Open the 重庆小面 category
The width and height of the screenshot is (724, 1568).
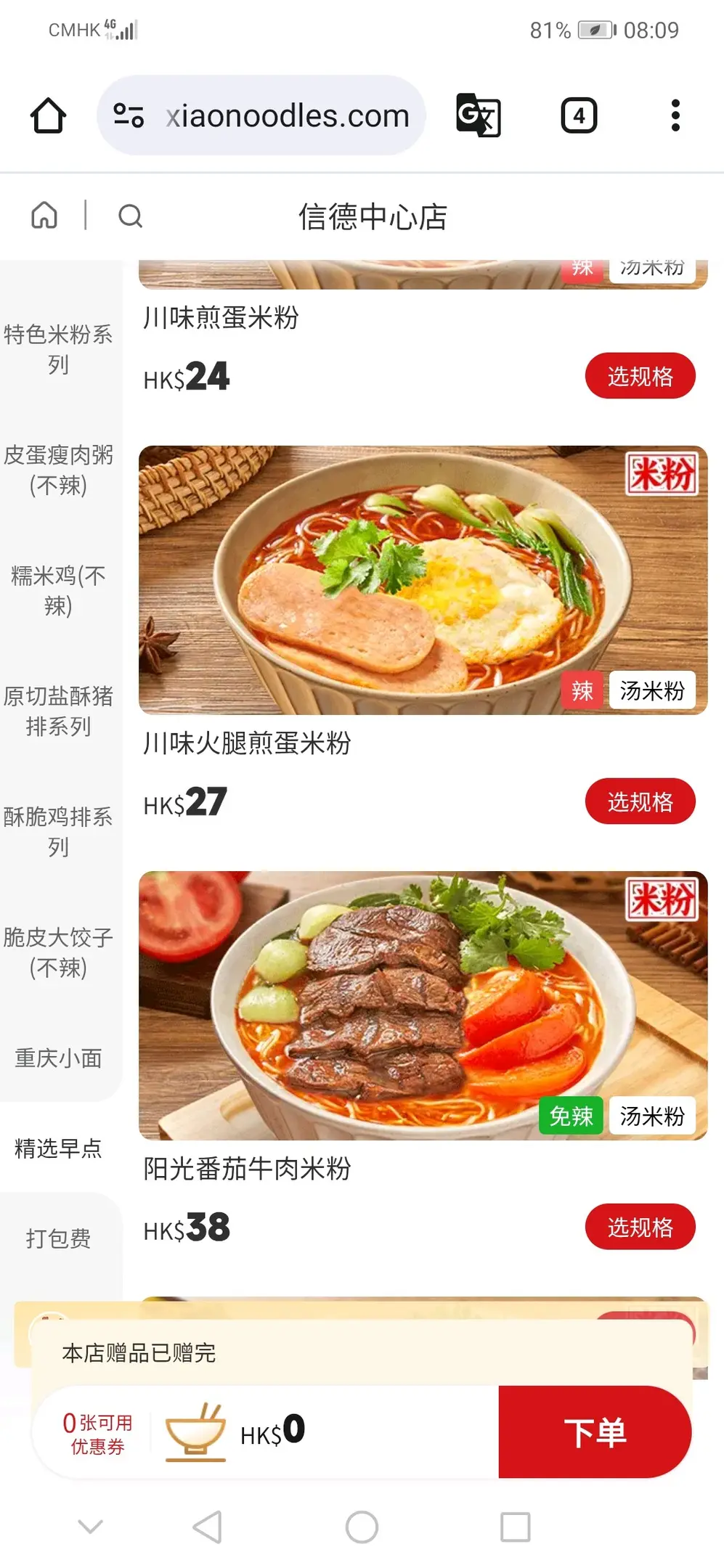[x=58, y=1058]
